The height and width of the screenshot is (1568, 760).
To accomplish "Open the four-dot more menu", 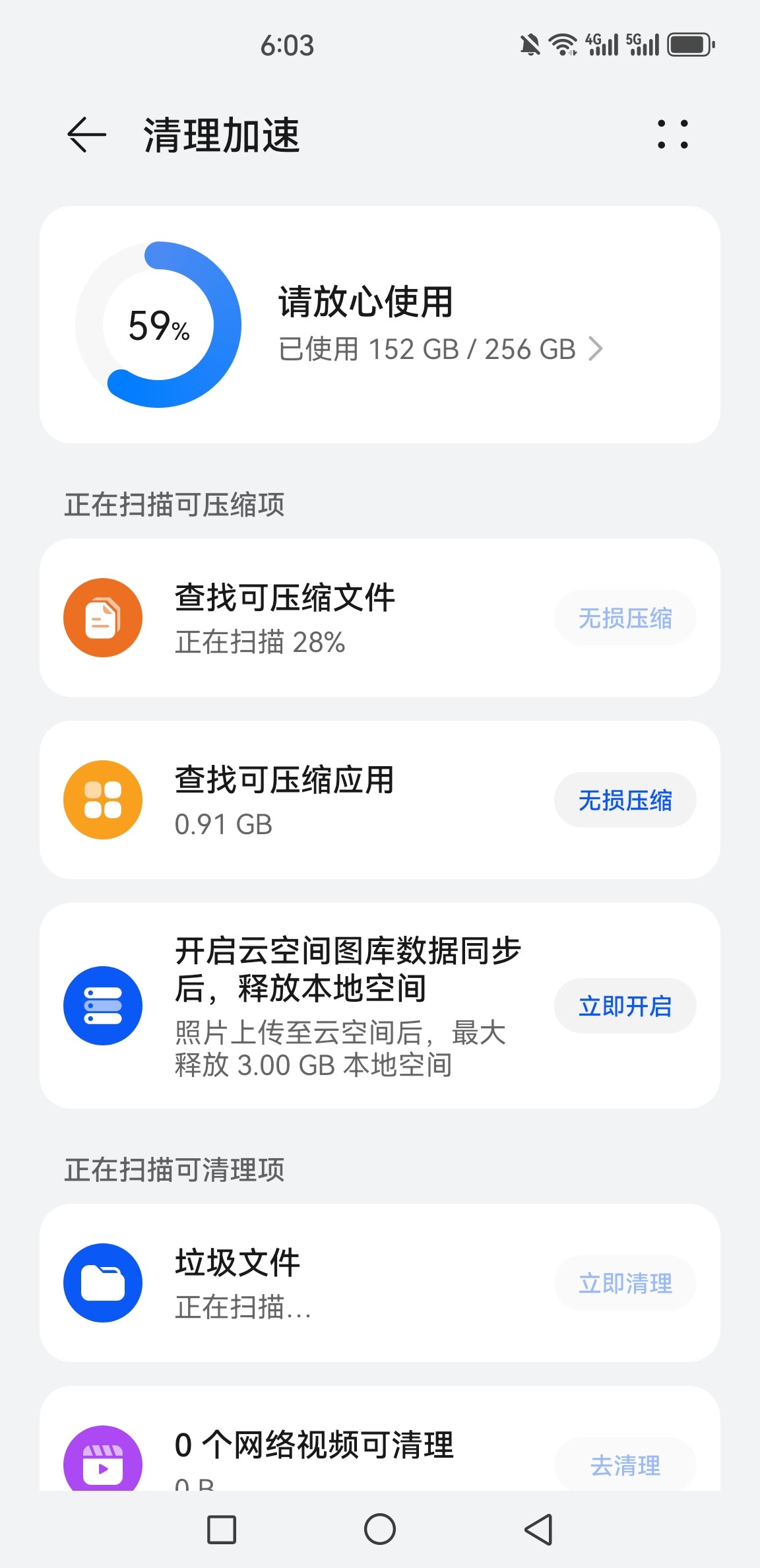I will [672, 135].
